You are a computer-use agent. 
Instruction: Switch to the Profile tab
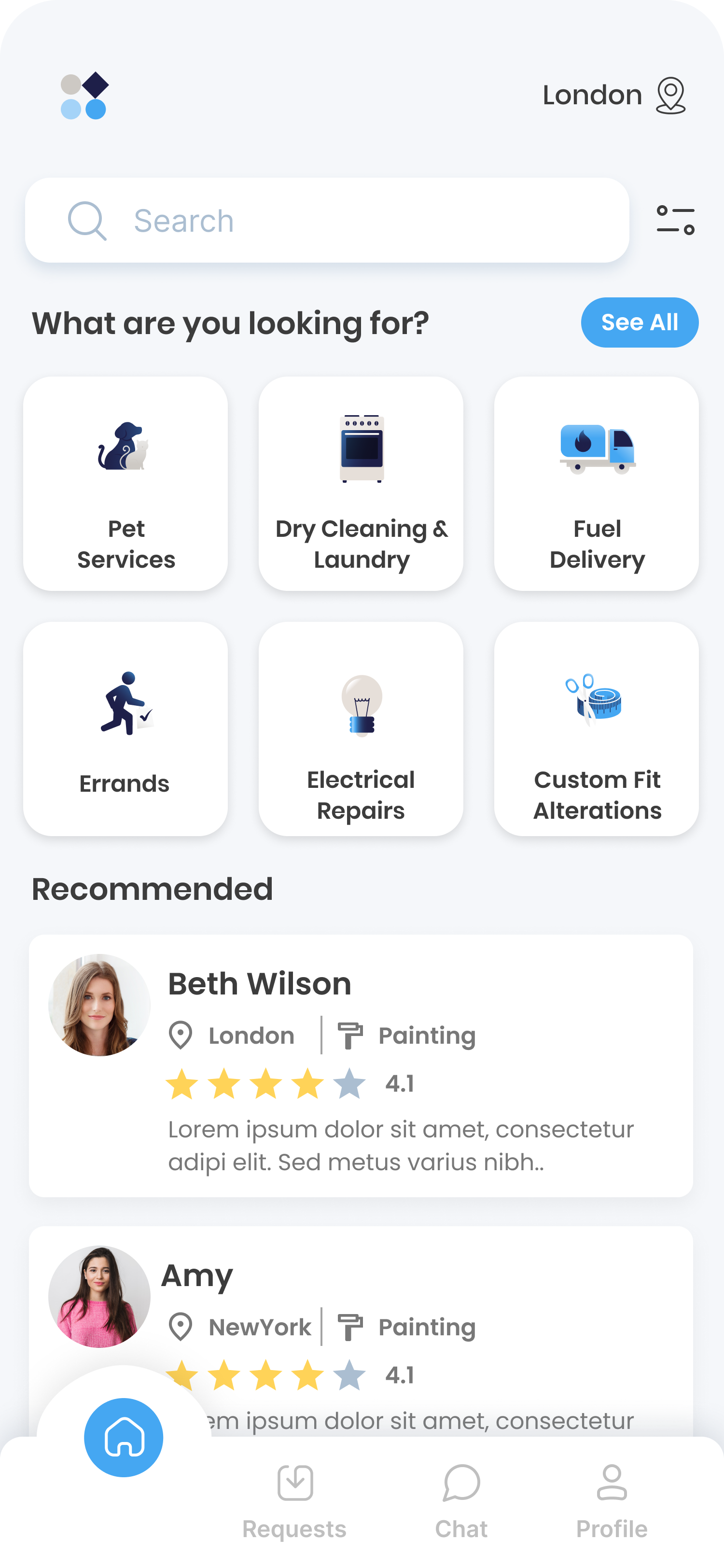coord(612,1502)
